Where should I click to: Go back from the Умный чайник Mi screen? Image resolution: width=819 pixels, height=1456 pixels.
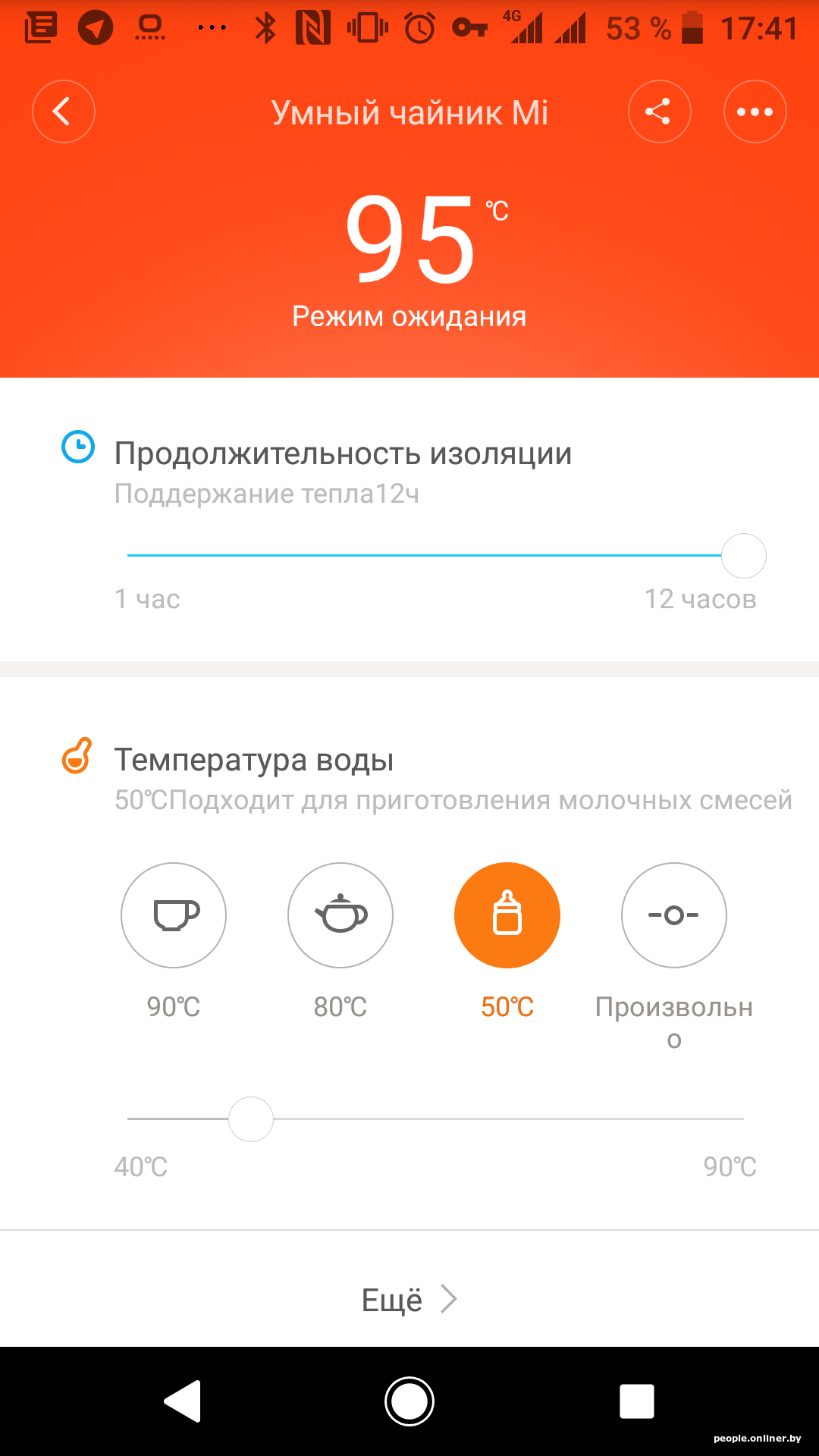[x=64, y=111]
